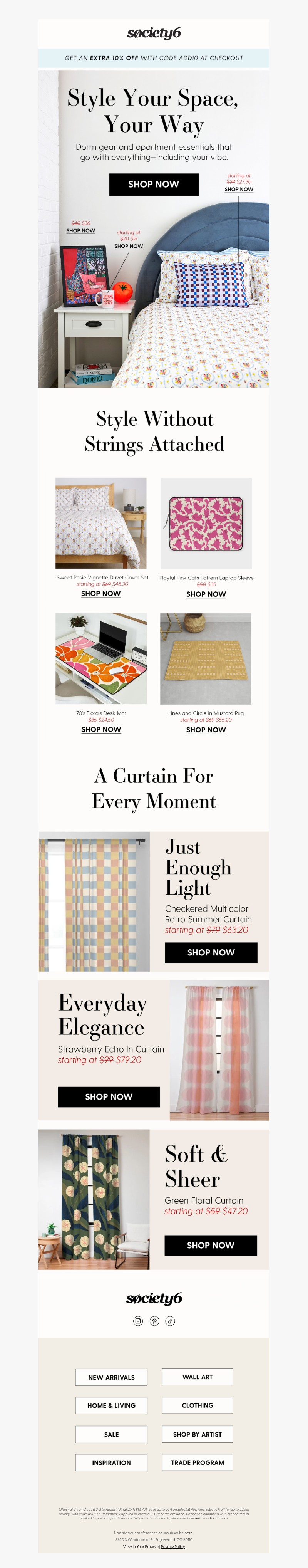This screenshot has height=1568, width=308.
Task: Go to Wall Art category
Action: [197, 1376]
